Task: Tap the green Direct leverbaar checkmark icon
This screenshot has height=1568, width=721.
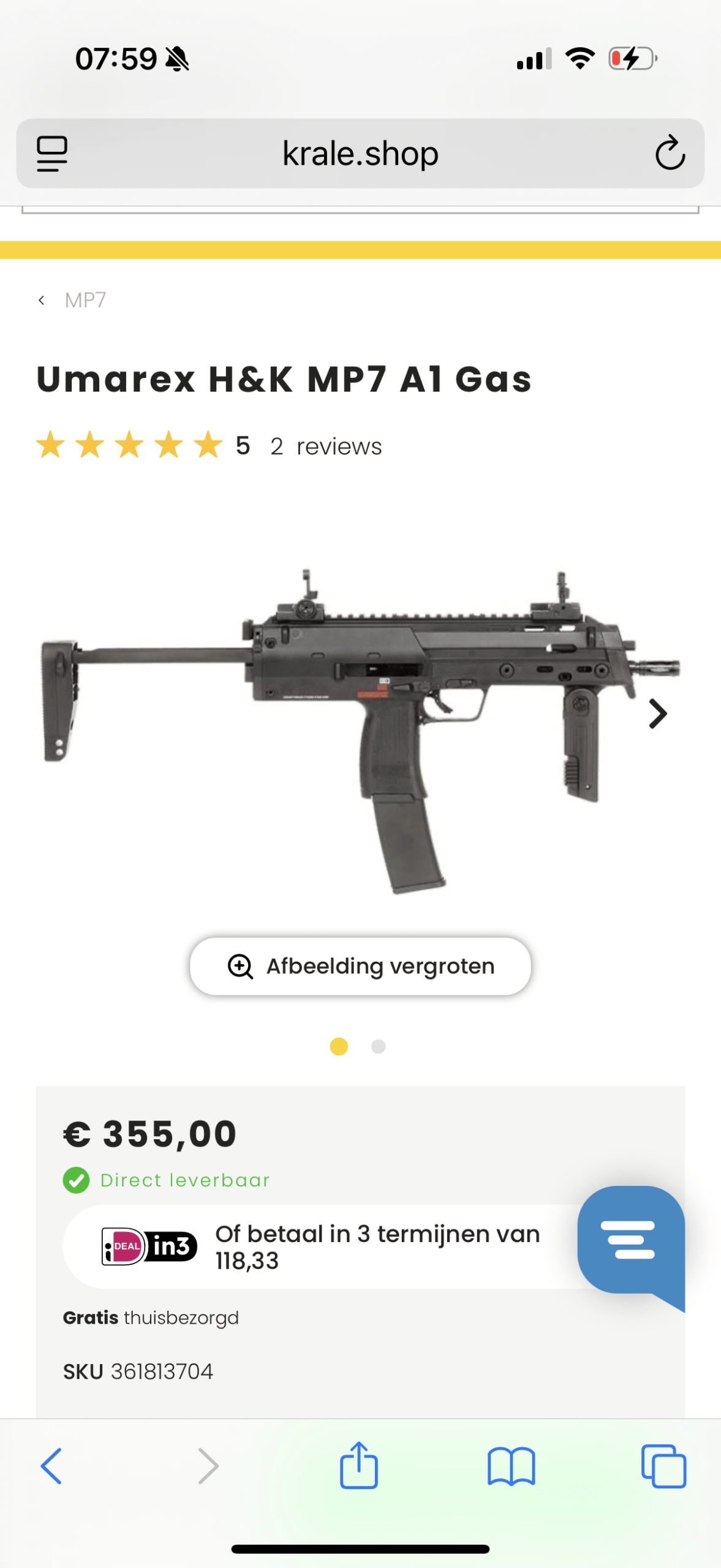Action: pos(75,1180)
